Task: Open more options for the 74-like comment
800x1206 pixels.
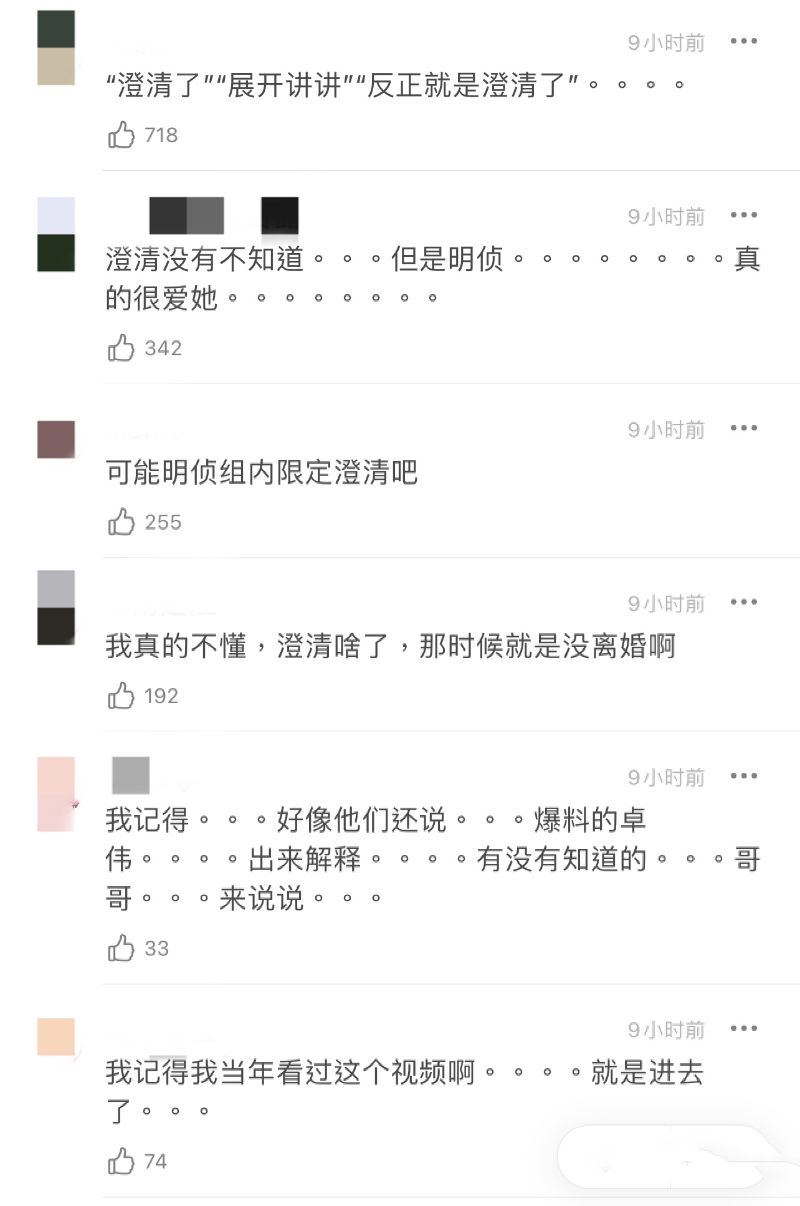Action: pyautogui.click(x=743, y=1028)
